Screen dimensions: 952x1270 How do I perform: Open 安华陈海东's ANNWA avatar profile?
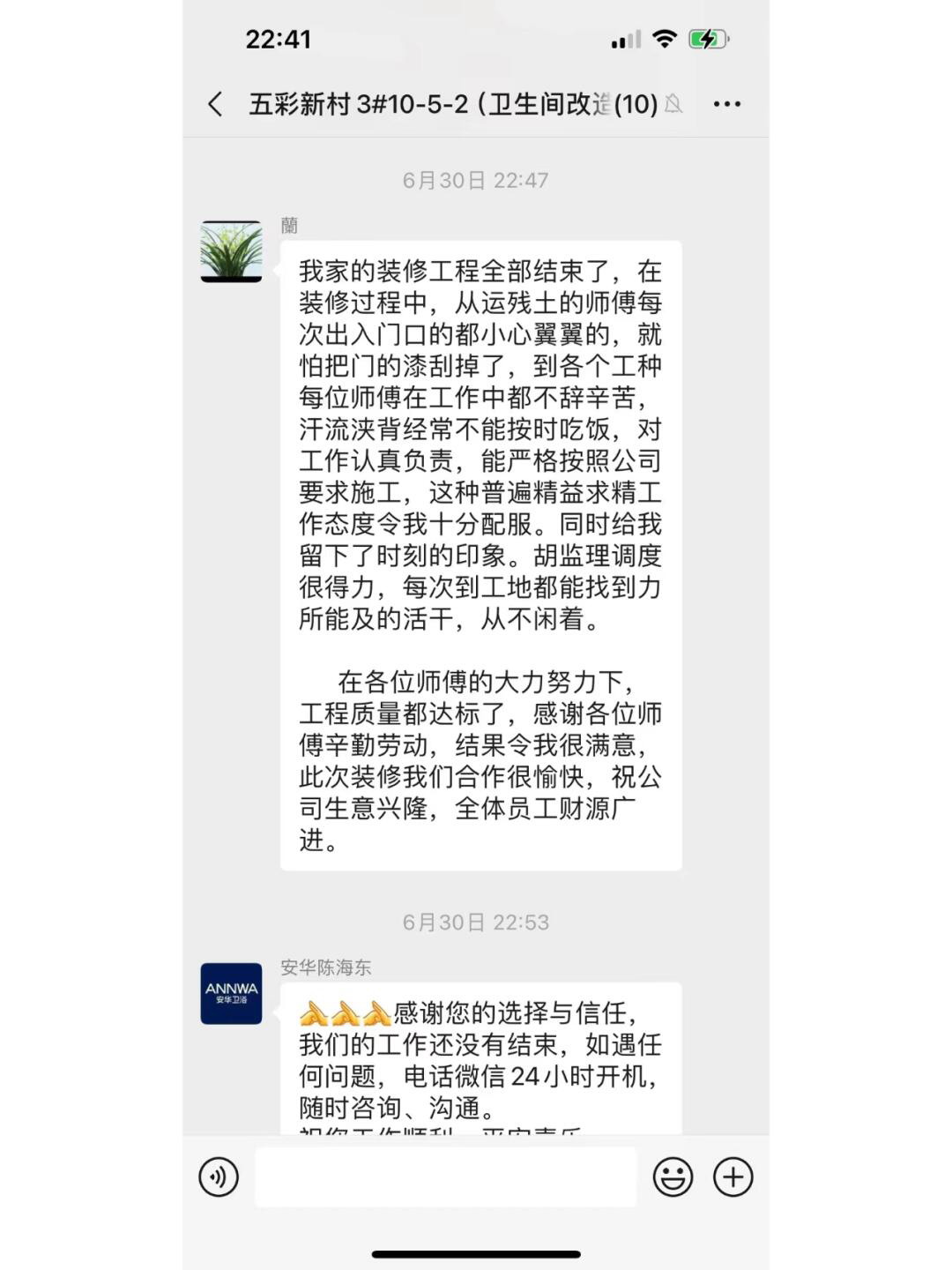231,993
